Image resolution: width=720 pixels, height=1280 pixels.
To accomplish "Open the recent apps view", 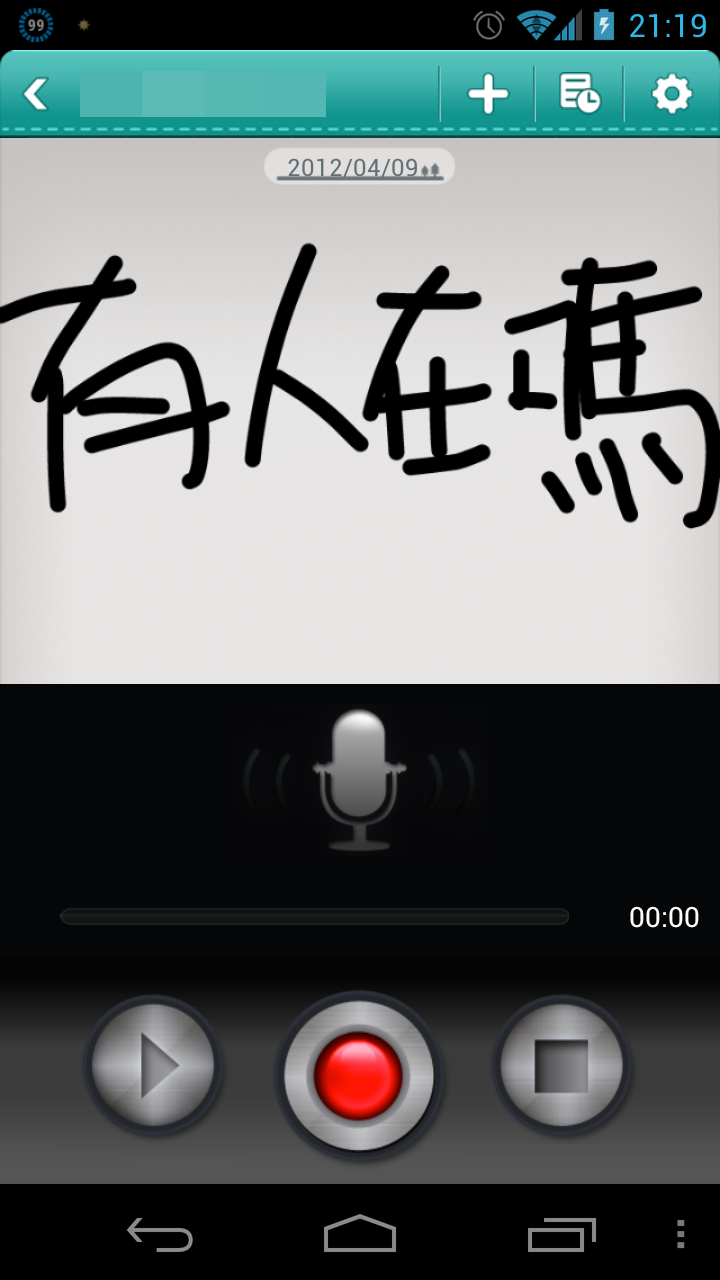I will [561, 1234].
